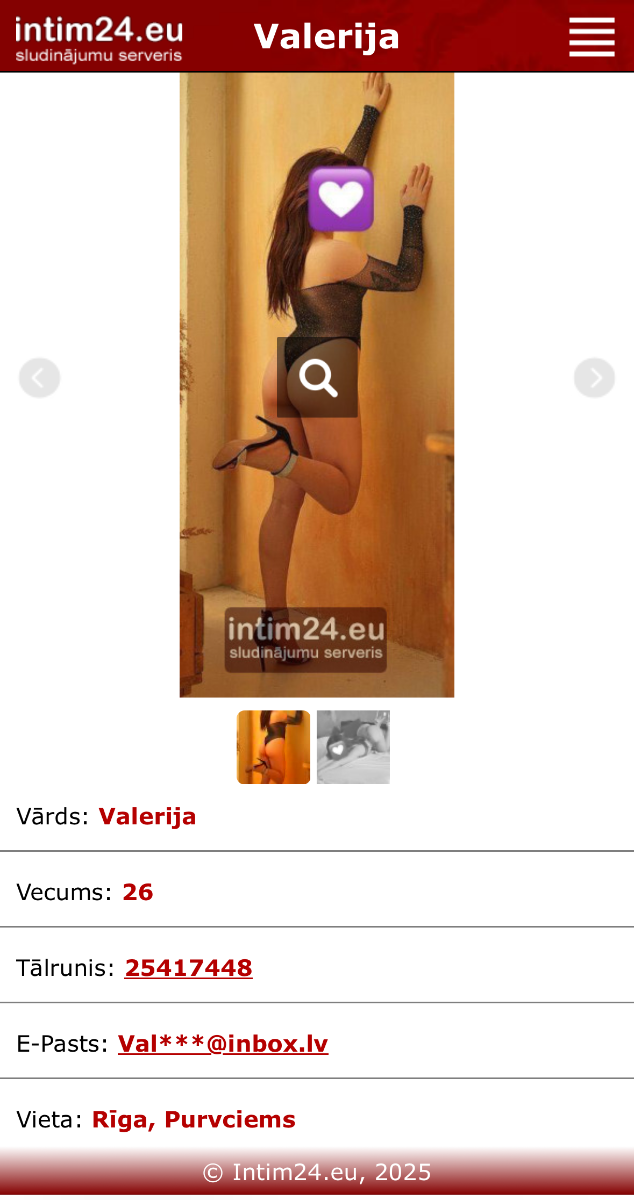This screenshot has width=634, height=1200.
Task: Open the hamburger menu
Action: click(x=591, y=37)
